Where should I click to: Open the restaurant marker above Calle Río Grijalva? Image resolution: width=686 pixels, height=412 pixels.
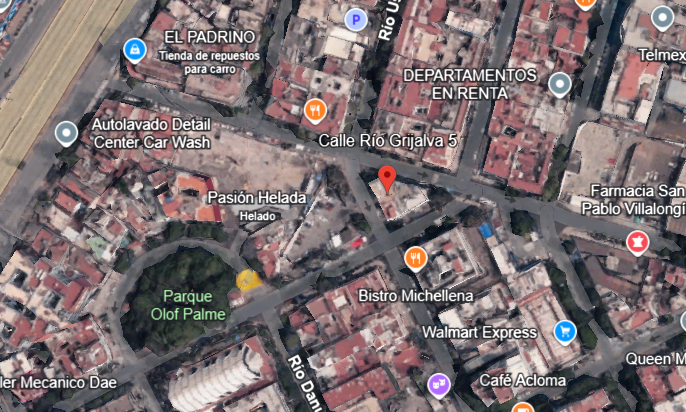tap(315, 111)
